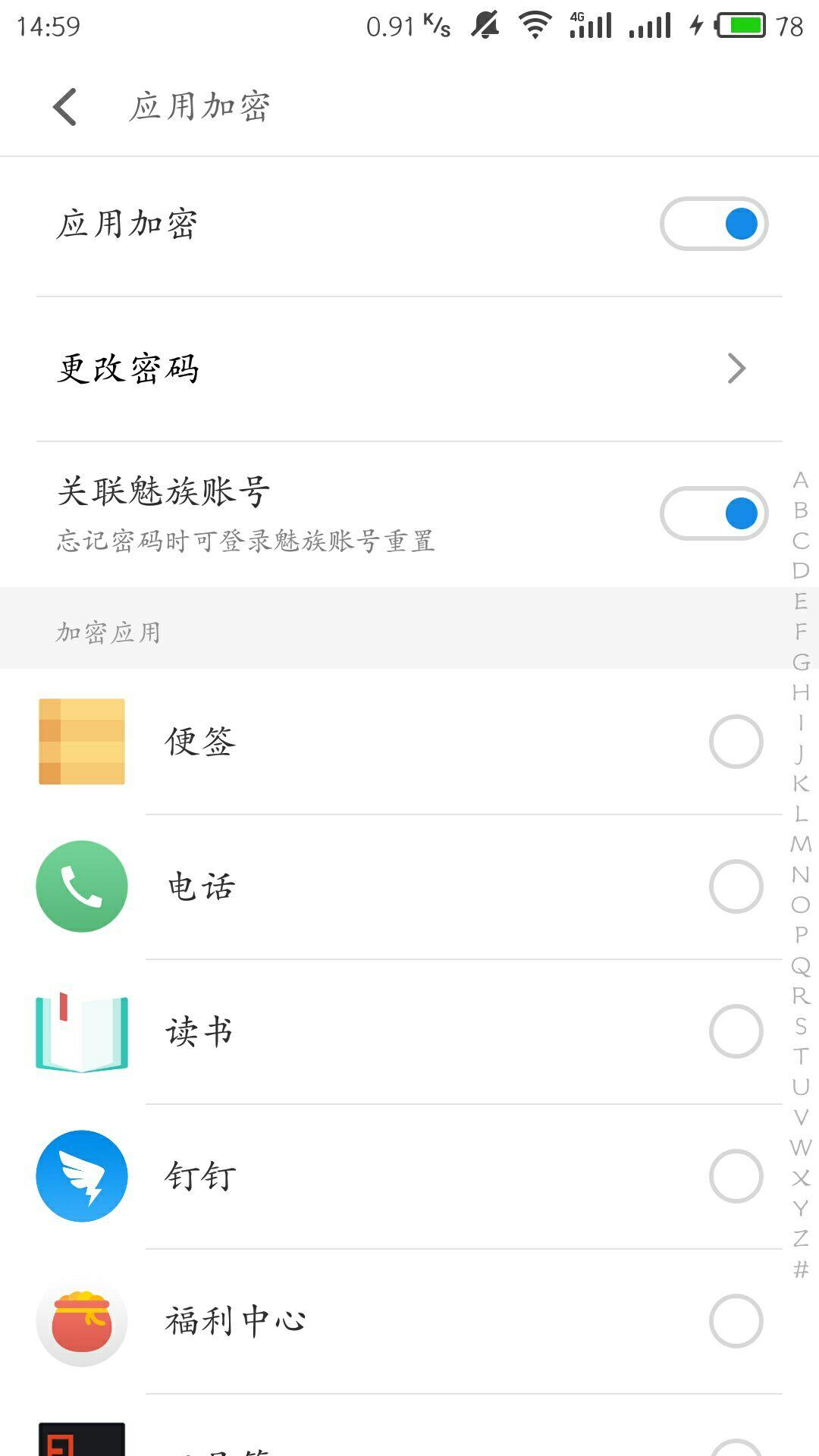This screenshot has width=819, height=1456.
Task: Go back with the left arrow
Action: click(x=65, y=106)
